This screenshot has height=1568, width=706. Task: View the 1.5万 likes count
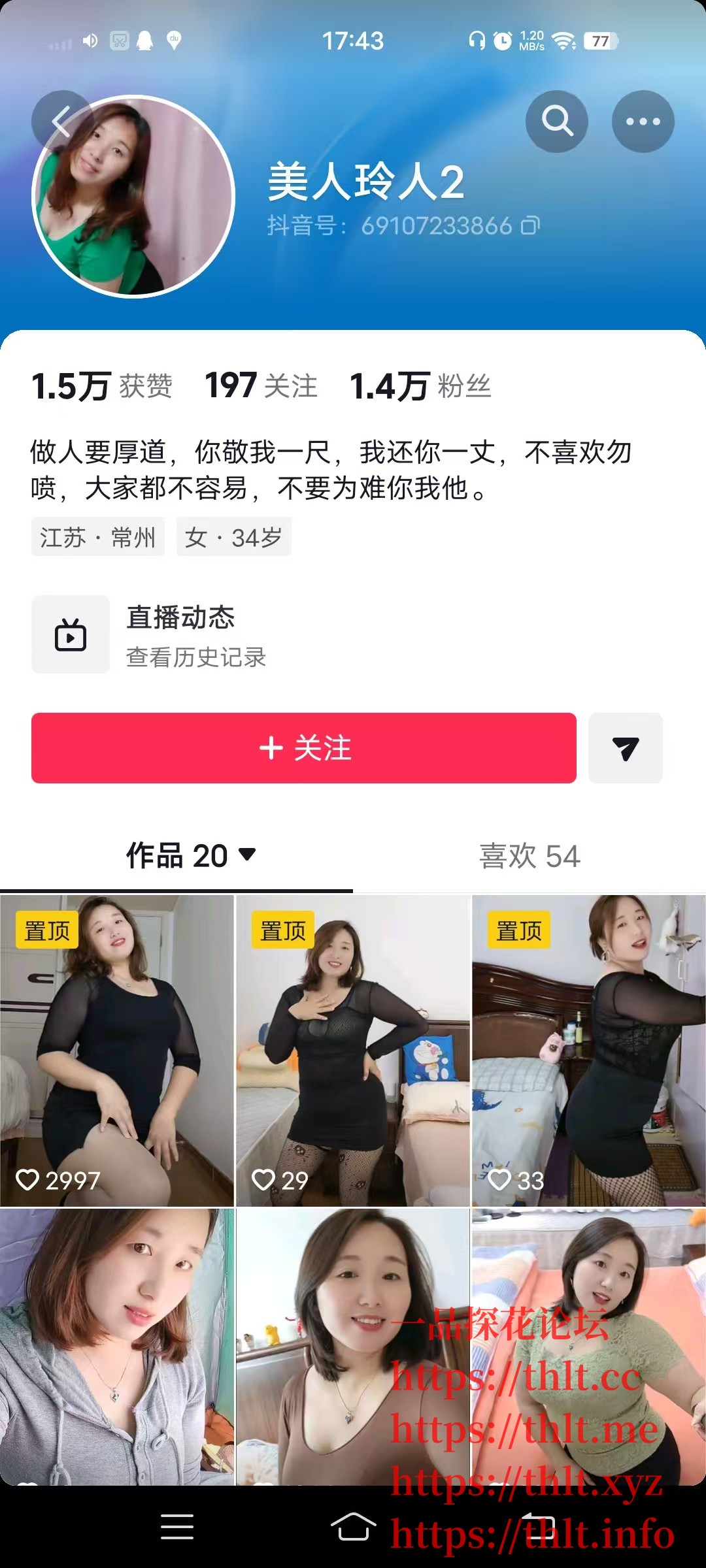(102, 385)
